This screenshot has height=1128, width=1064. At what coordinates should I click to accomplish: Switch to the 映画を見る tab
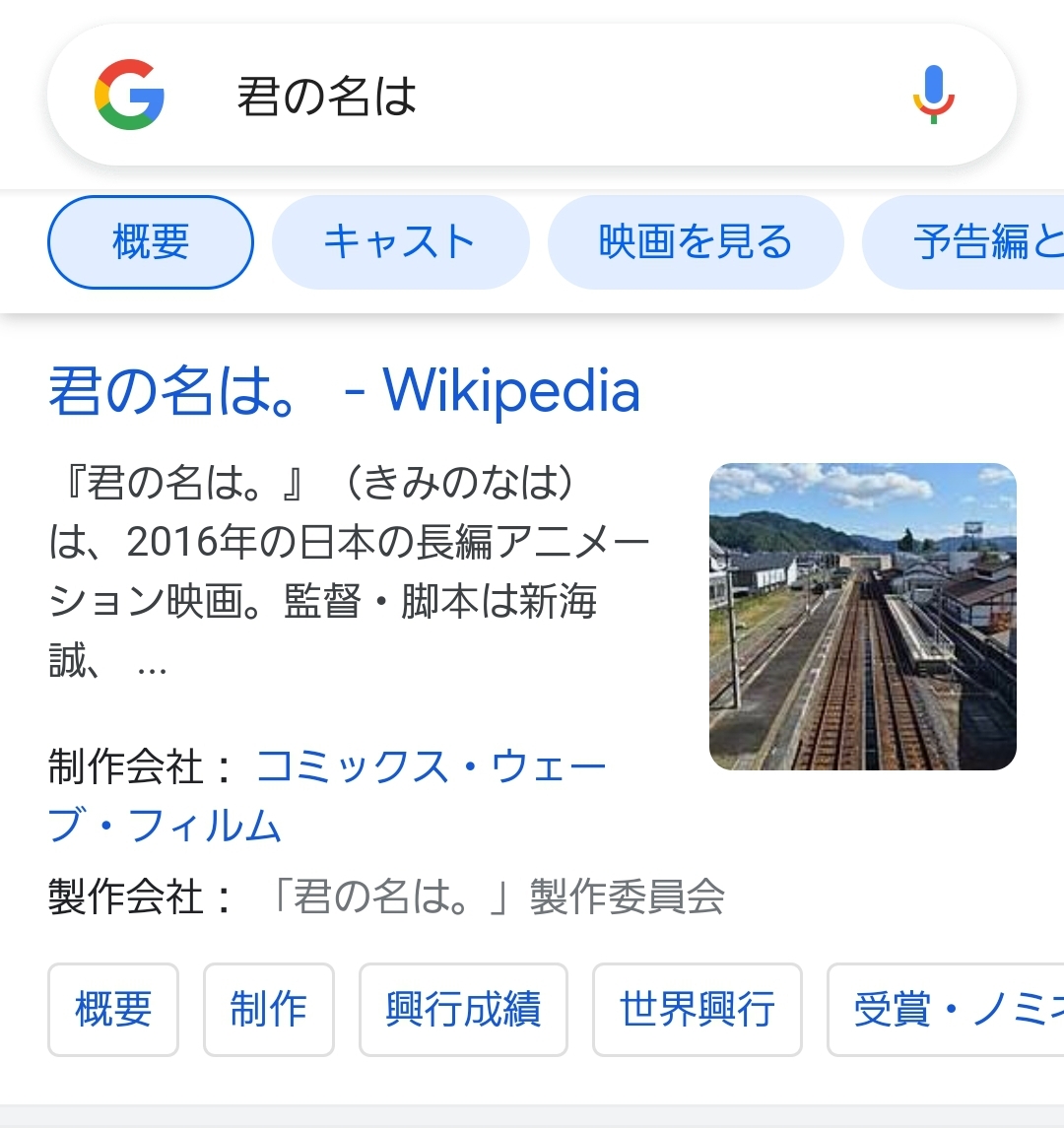pyautogui.click(x=696, y=242)
